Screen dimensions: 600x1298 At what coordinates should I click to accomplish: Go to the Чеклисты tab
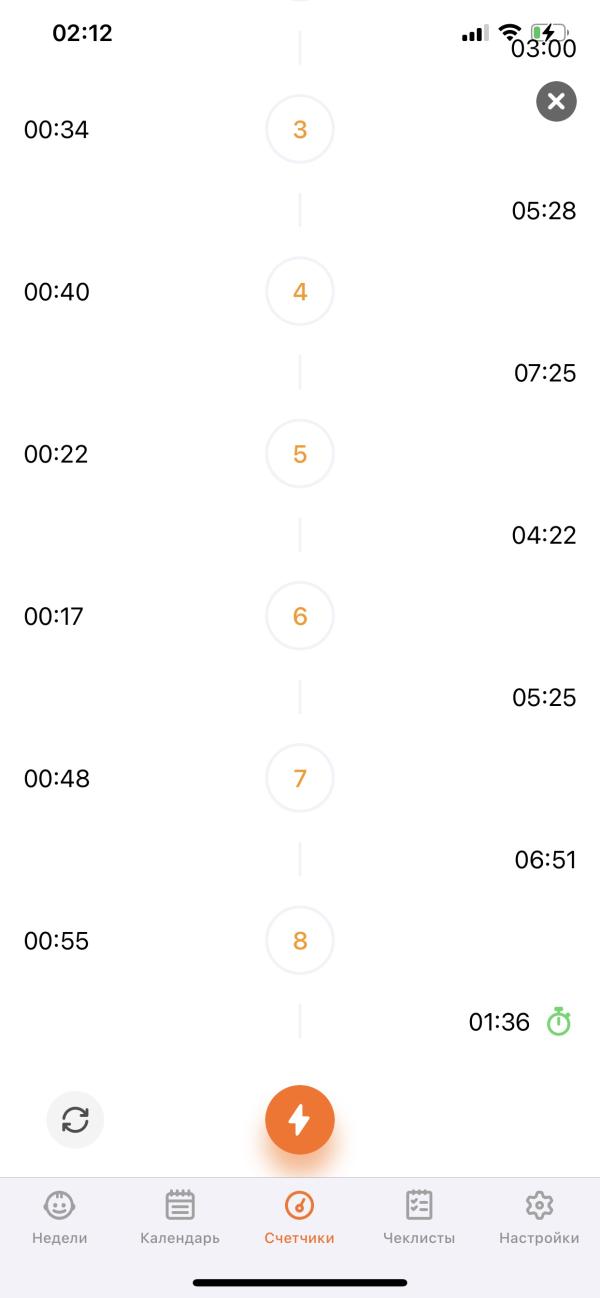coord(419,1217)
